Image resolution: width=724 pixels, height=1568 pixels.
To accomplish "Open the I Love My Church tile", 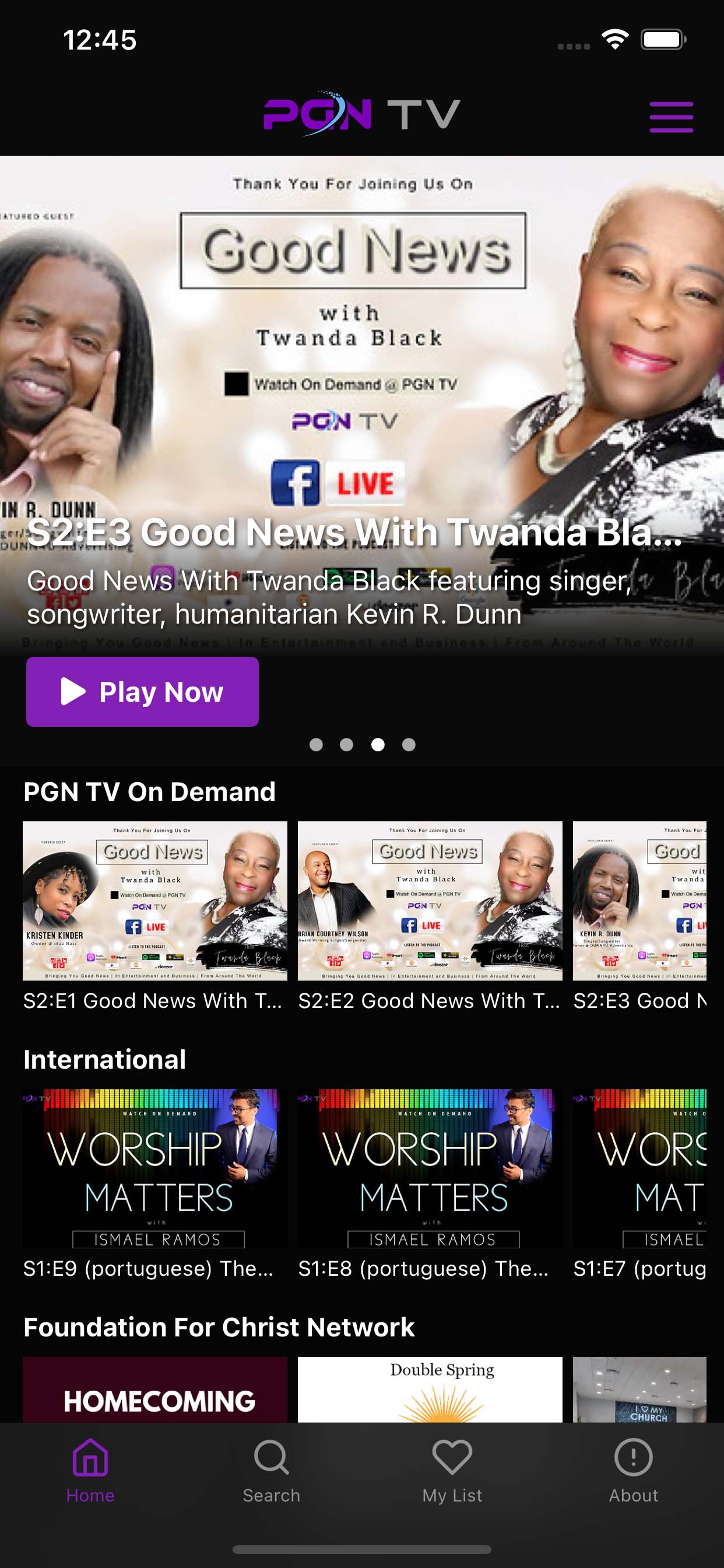I will [639, 1389].
